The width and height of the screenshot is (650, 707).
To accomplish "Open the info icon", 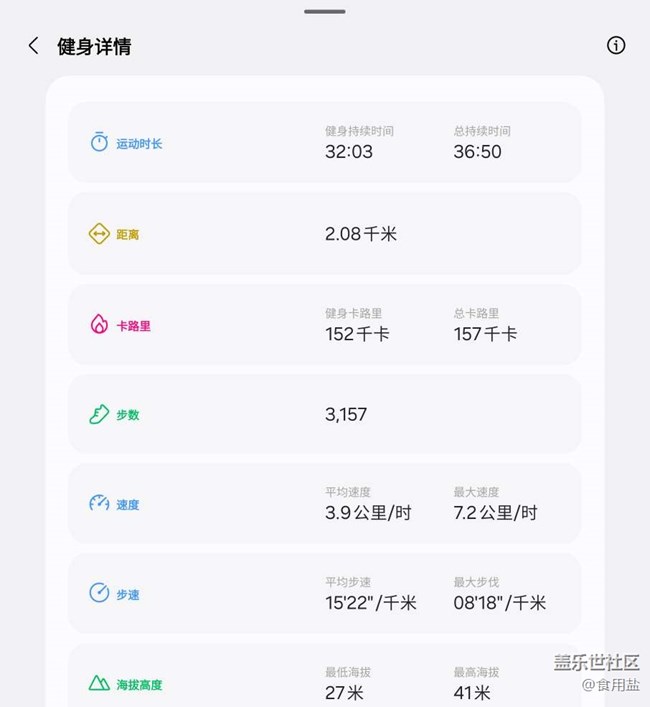I will [x=616, y=45].
